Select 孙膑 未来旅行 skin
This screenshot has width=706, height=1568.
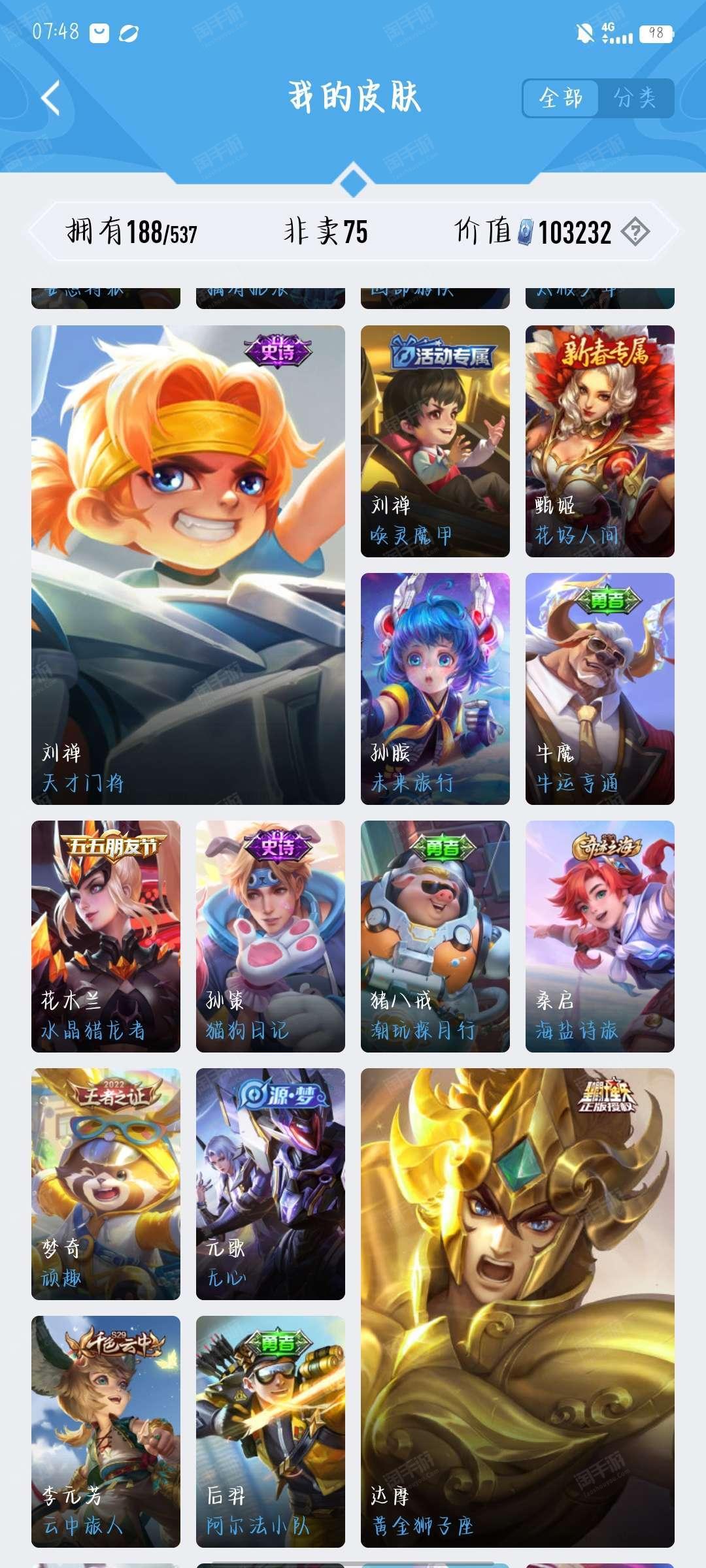pyautogui.click(x=435, y=688)
